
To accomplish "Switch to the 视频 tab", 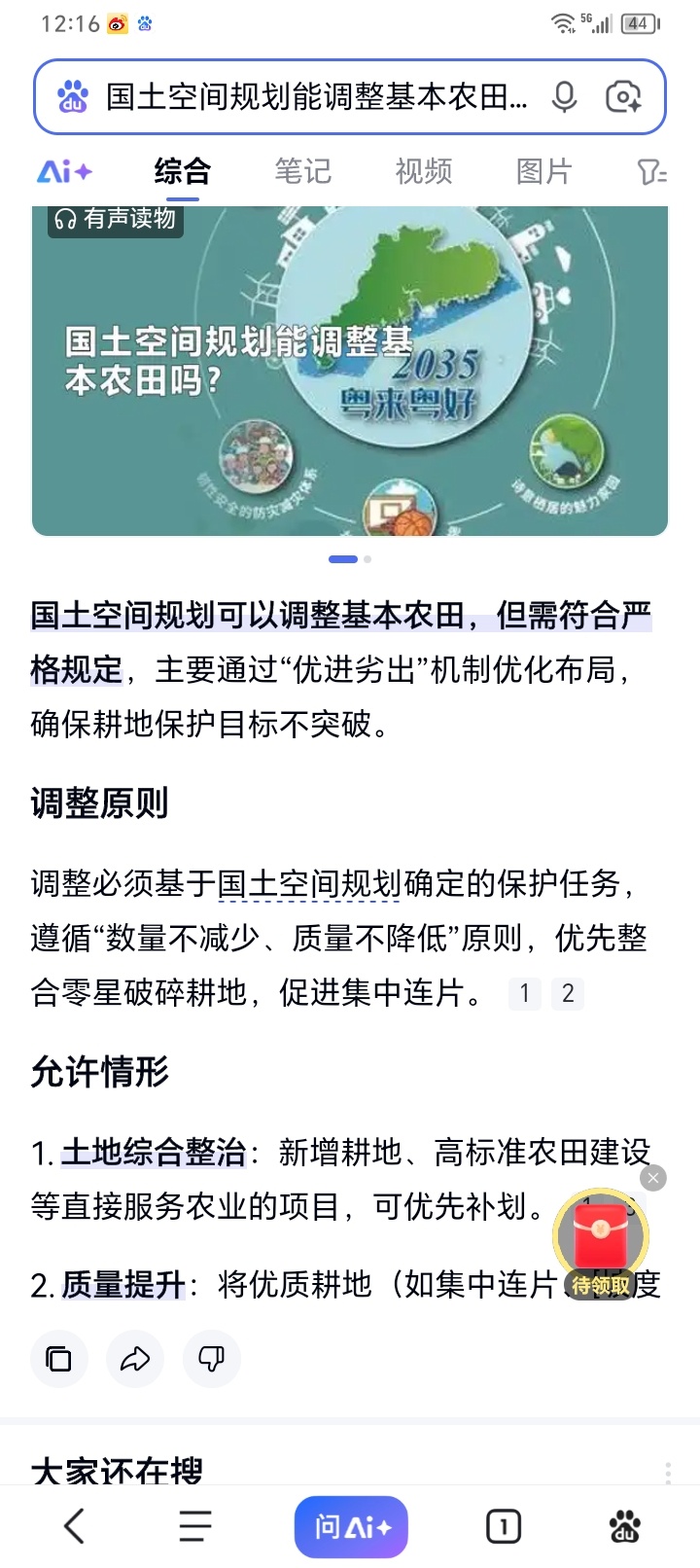I will (x=424, y=172).
